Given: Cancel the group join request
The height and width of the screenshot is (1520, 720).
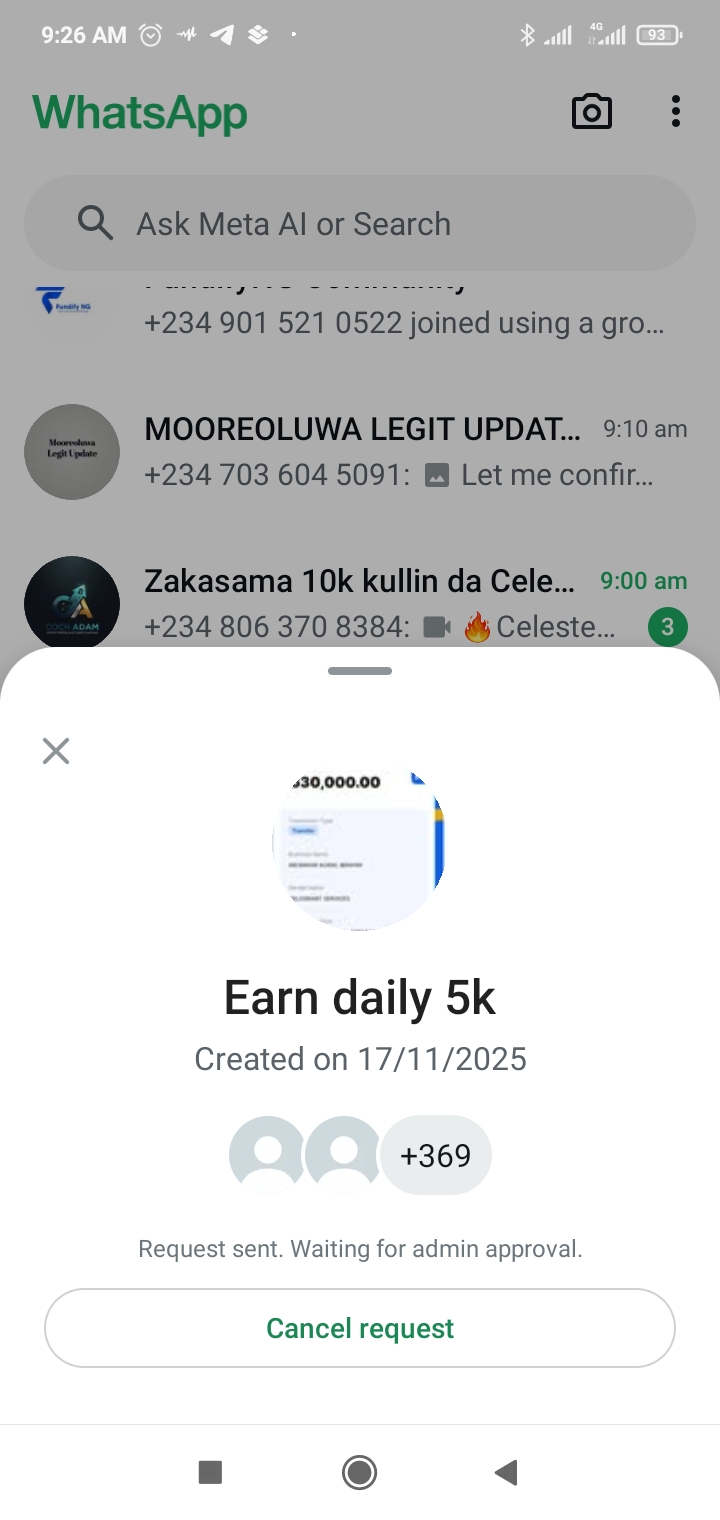Looking at the screenshot, I should point(360,1328).
